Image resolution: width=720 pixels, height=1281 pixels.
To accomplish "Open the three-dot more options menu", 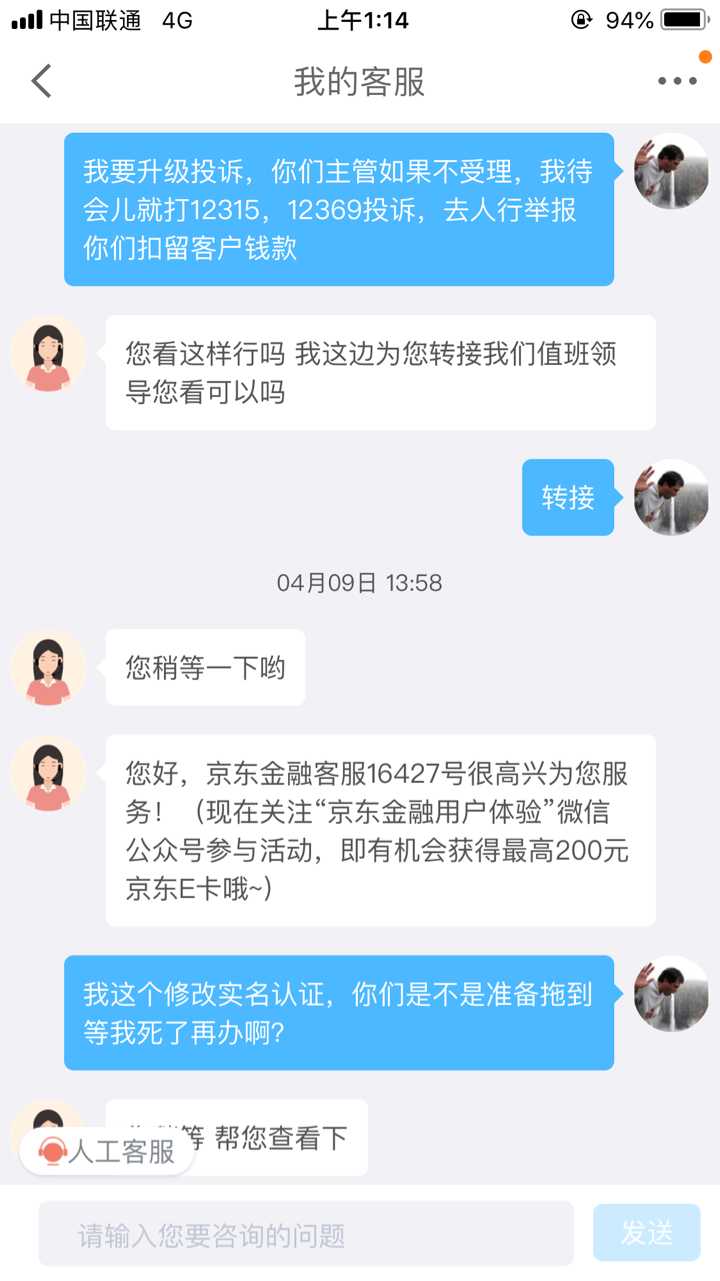I will coord(677,81).
